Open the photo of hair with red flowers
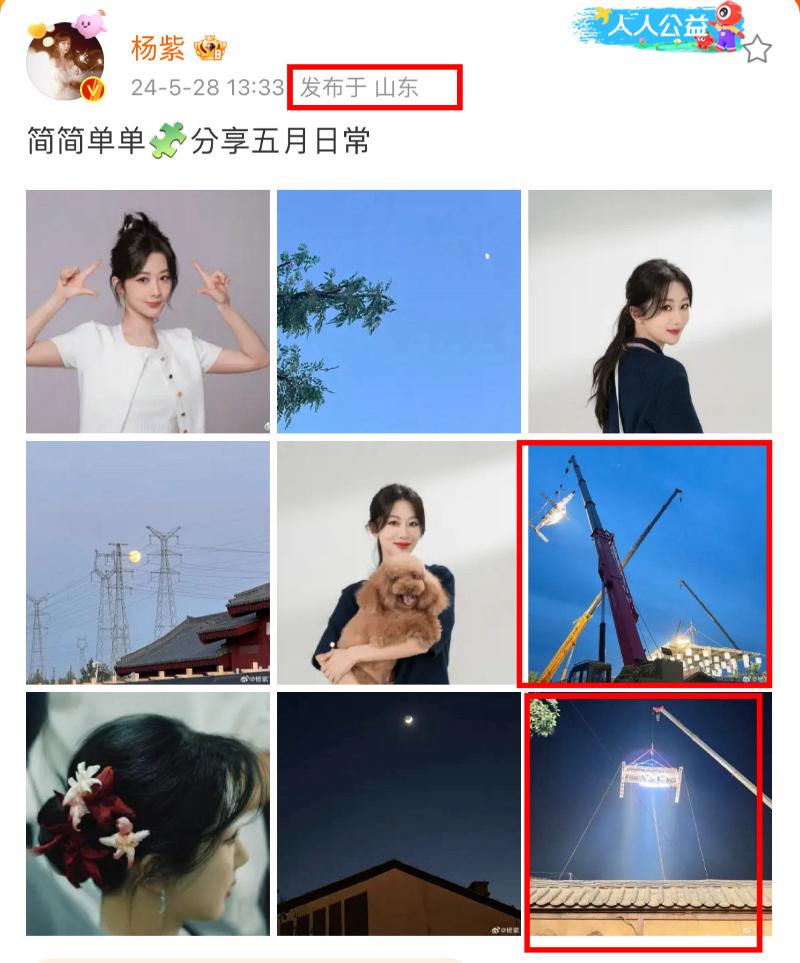Viewport: 800px width, 963px height. pyautogui.click(x=147, y=813)
